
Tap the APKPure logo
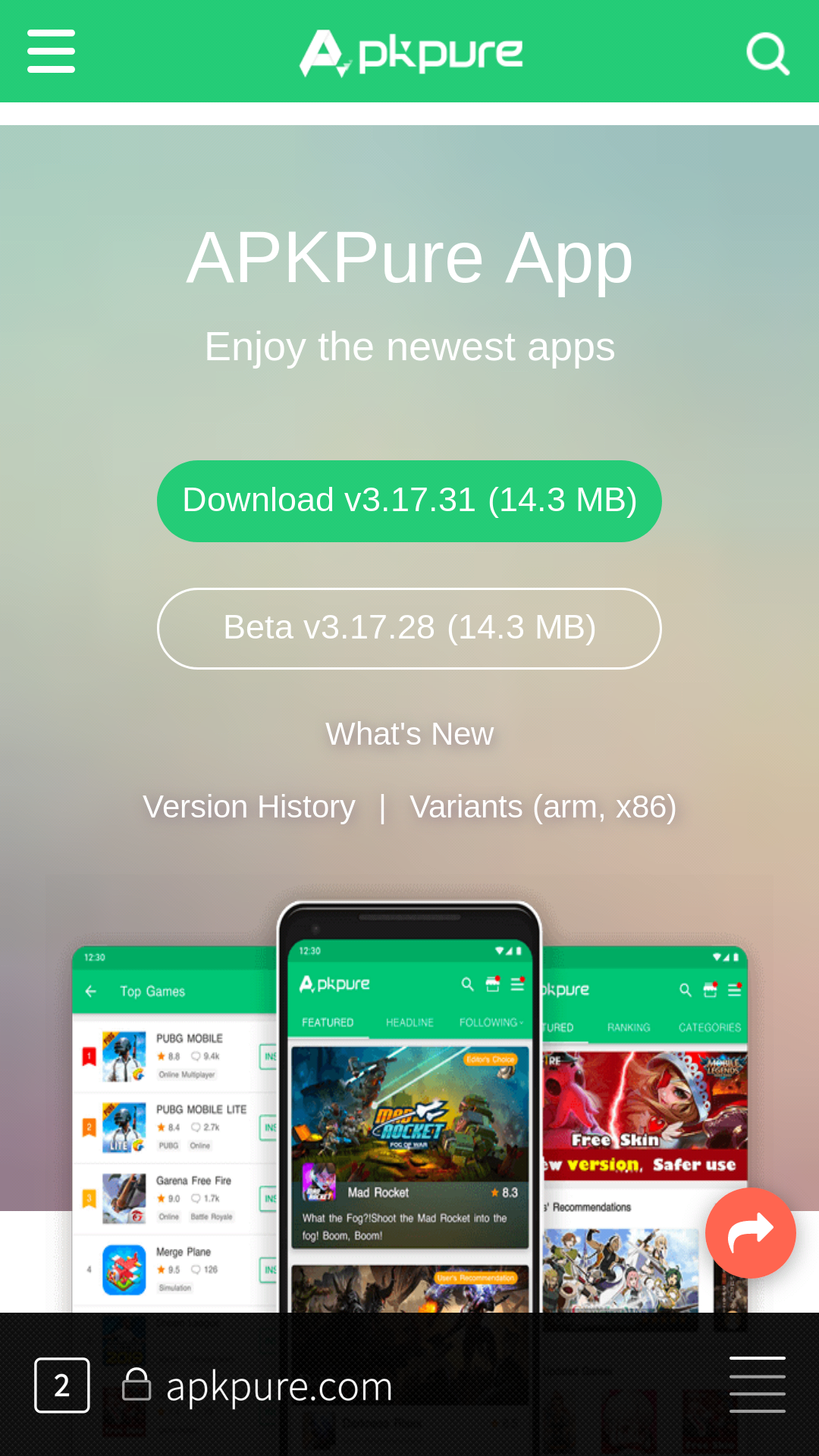(410, 53)
